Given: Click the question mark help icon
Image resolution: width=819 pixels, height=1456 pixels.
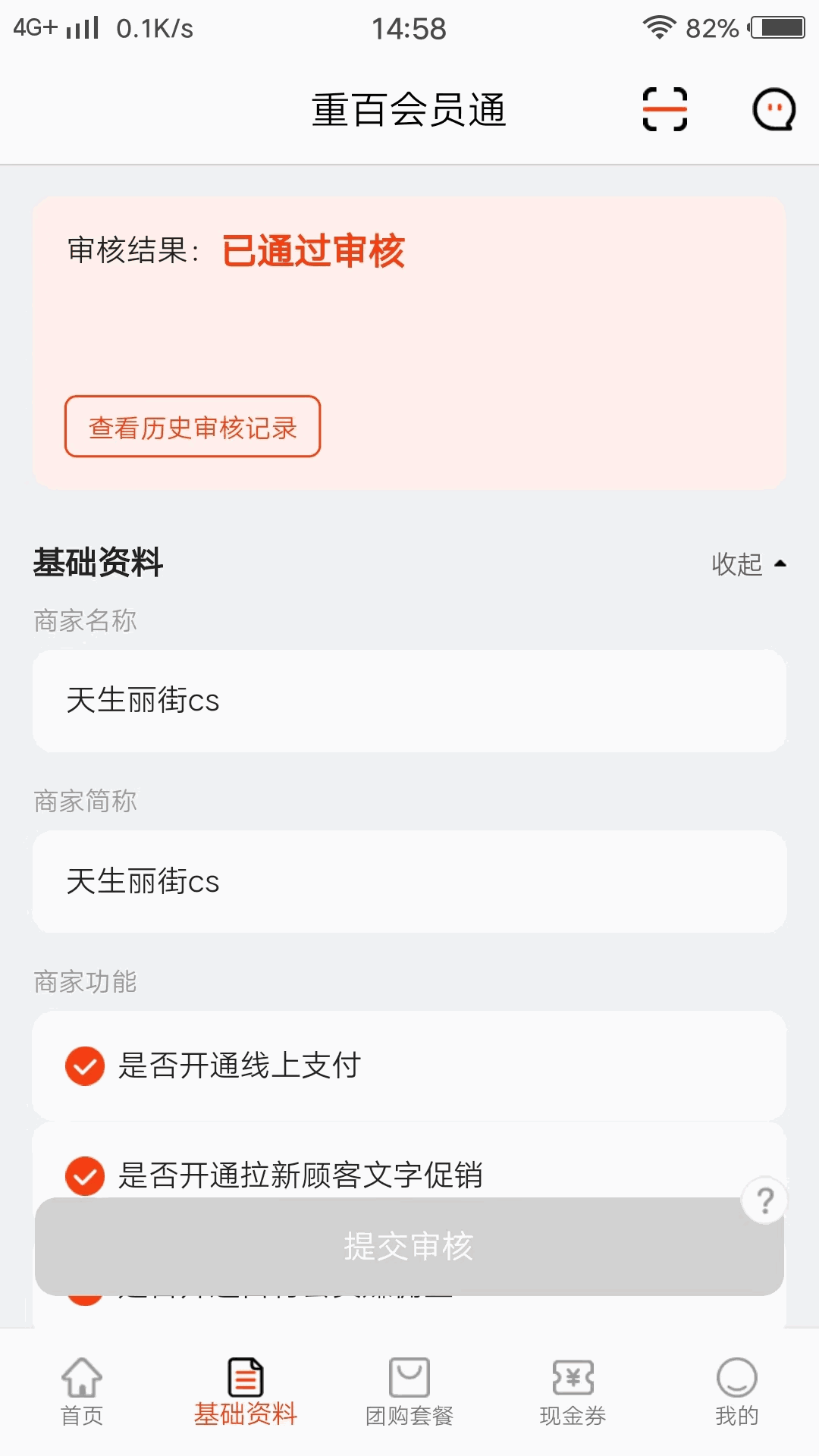Looking at the screenshot, I should pos(764,1200).
